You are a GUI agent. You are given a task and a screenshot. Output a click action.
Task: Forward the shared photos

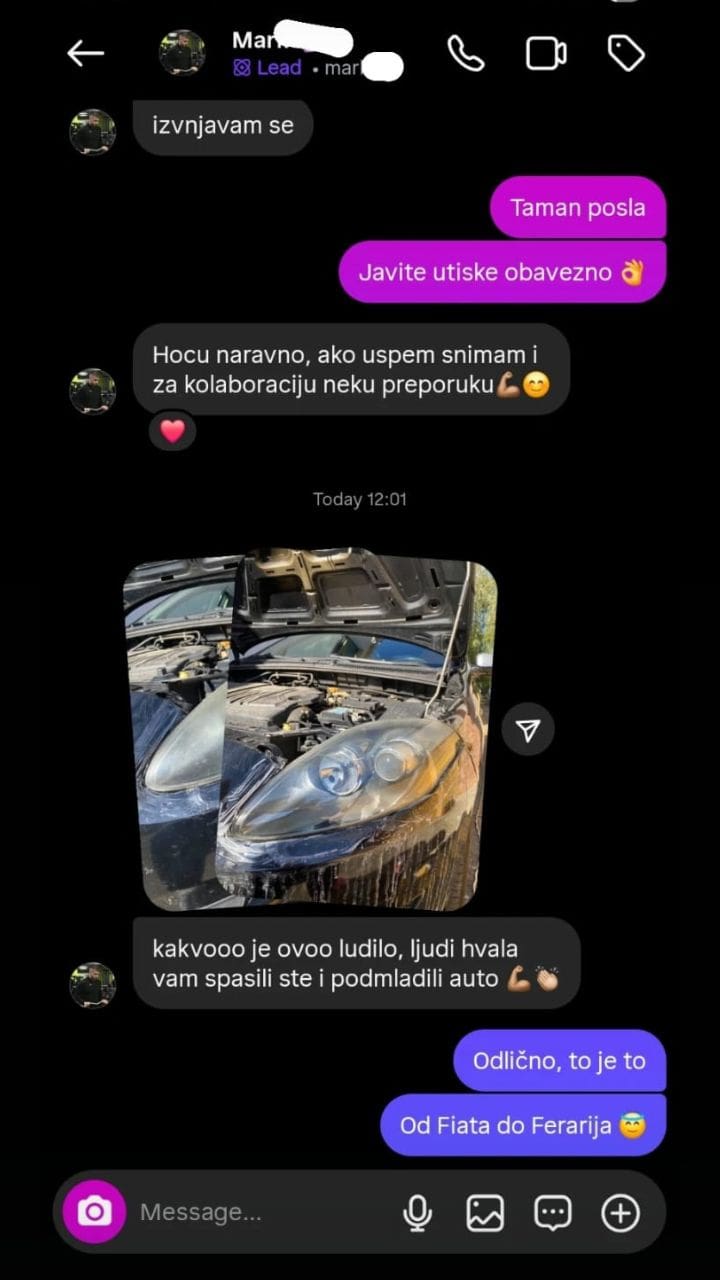click(x=528, y=731)
